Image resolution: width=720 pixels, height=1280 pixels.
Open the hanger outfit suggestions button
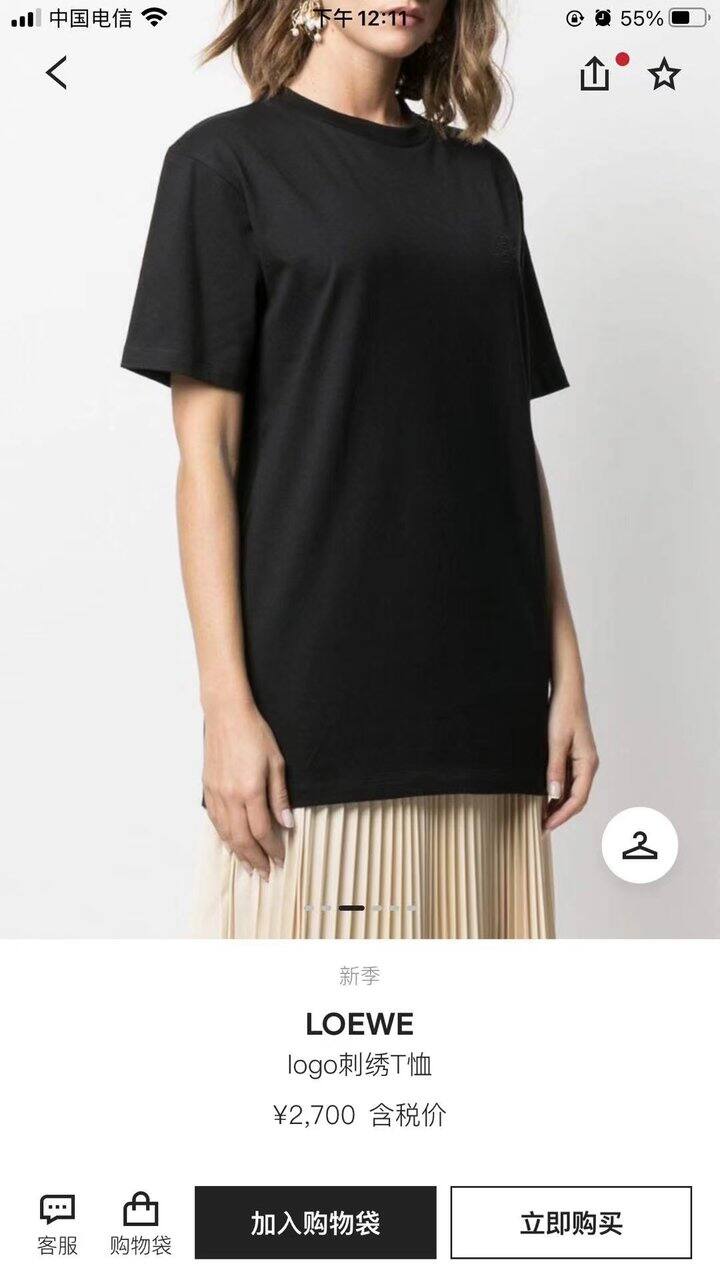(640, 847)
